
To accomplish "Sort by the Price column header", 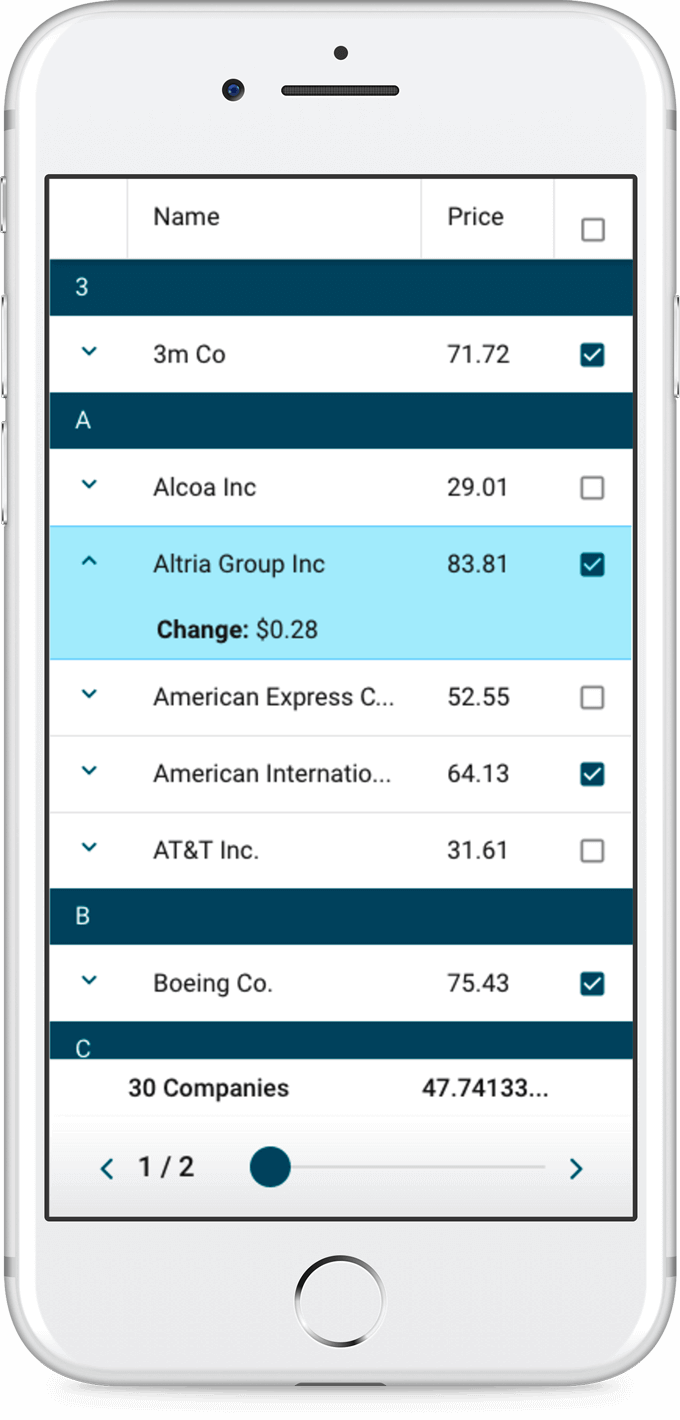I will tap(475, 217).
